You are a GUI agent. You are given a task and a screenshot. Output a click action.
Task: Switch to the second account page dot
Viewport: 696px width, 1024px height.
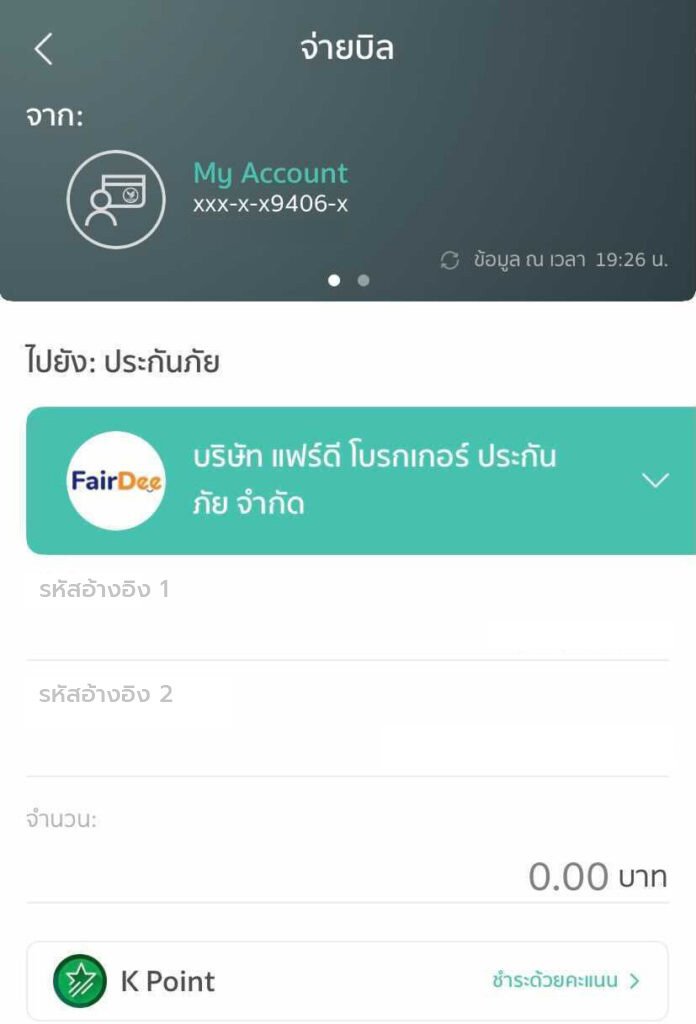363,281
